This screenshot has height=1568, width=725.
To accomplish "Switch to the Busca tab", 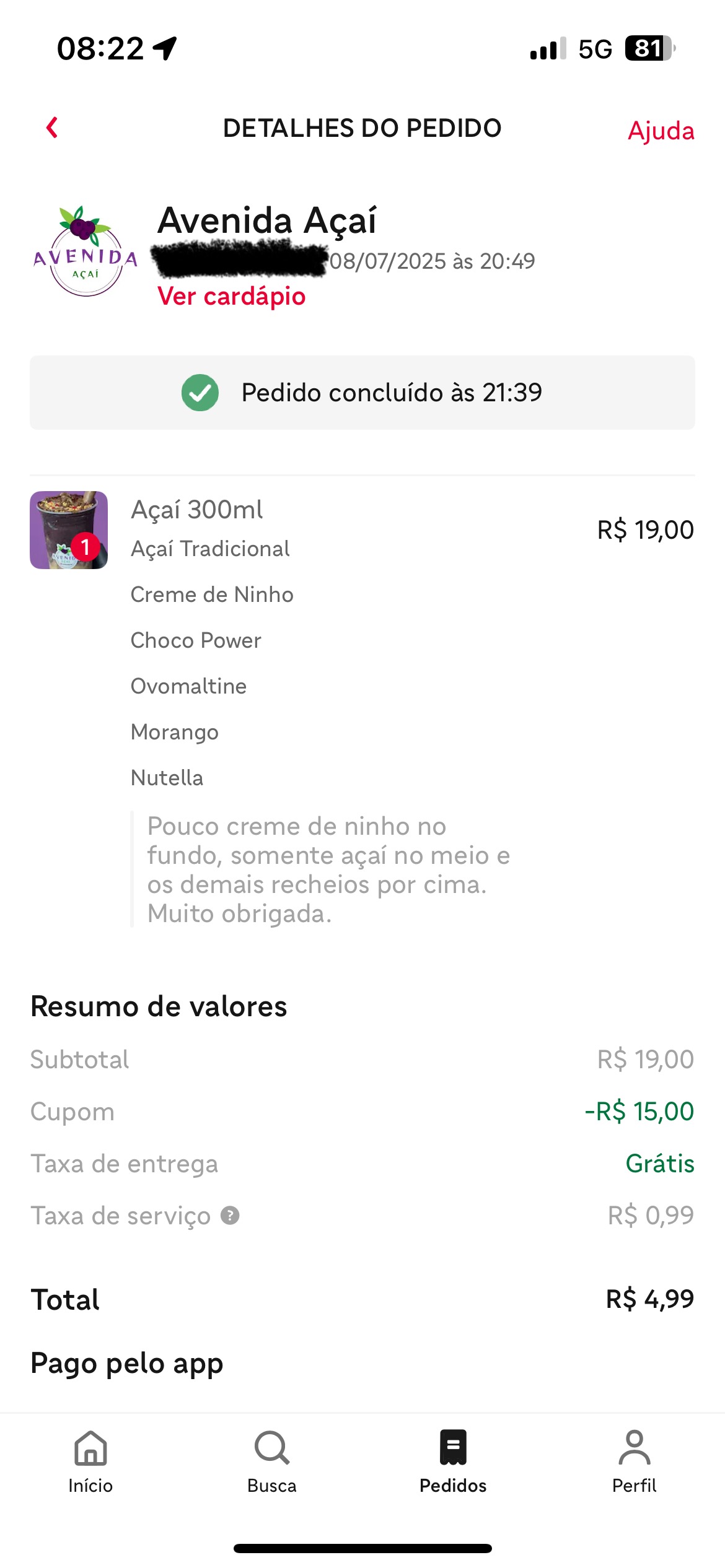I will click(x=271, y=1462).
